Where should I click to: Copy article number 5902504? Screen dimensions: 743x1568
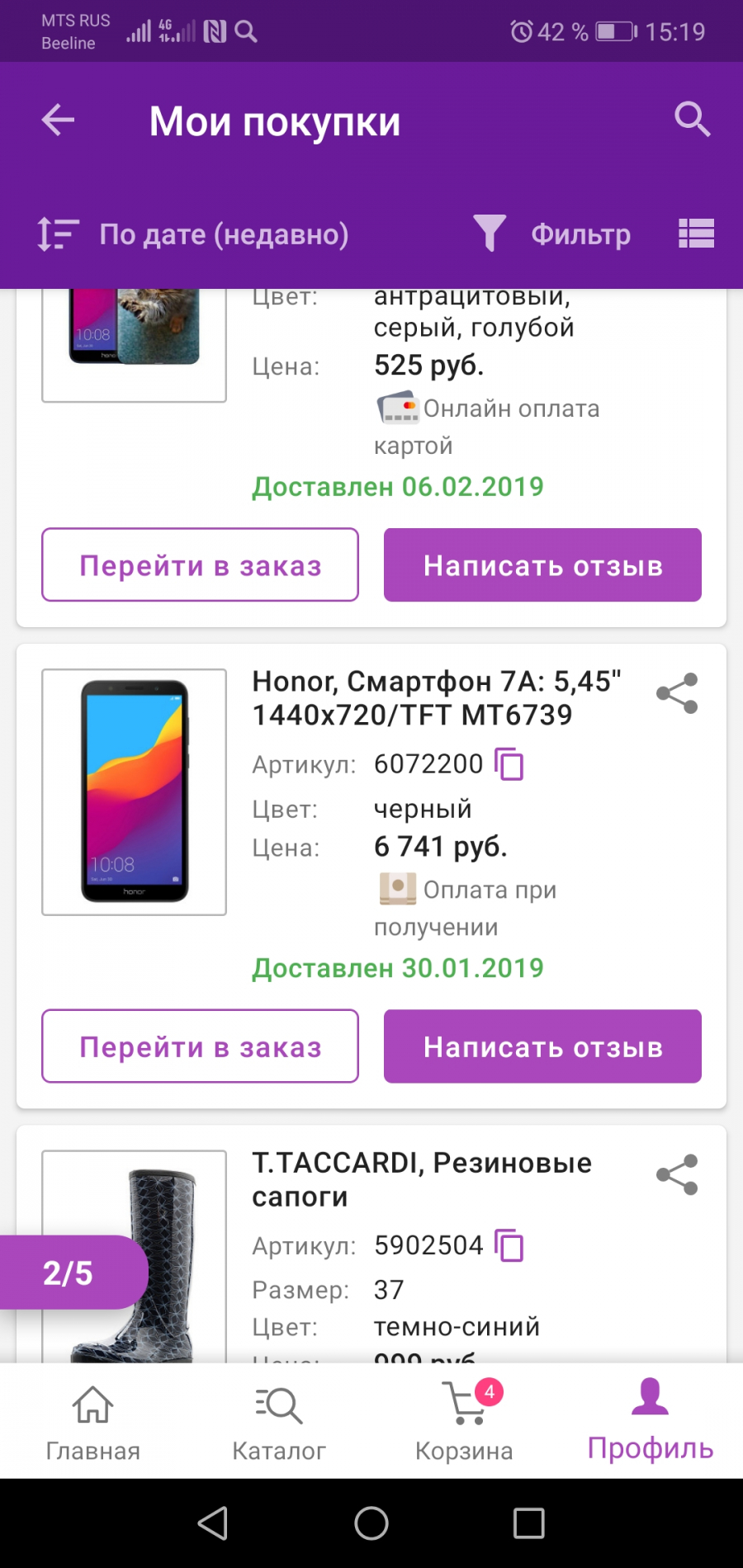509,1245
